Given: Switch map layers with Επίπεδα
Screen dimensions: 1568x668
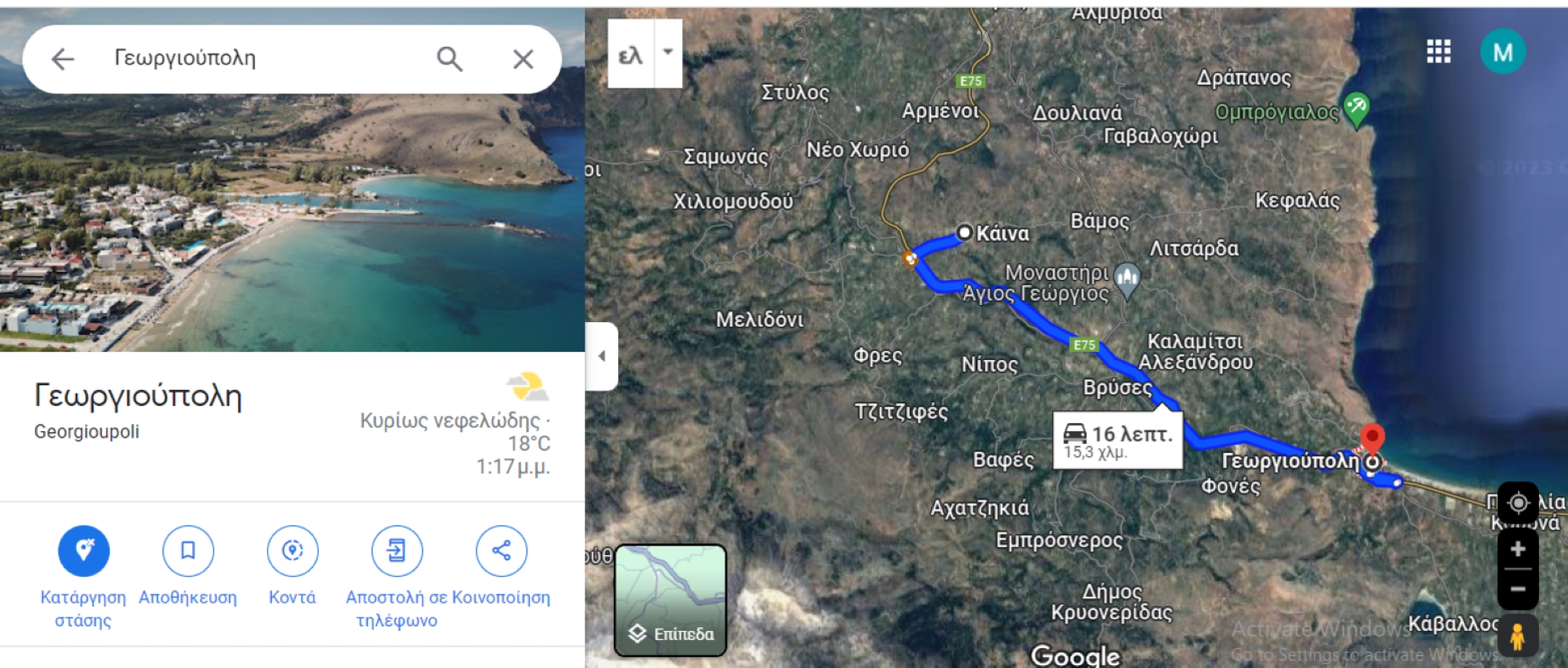Looking at the screenshot, I should (670, 600).
